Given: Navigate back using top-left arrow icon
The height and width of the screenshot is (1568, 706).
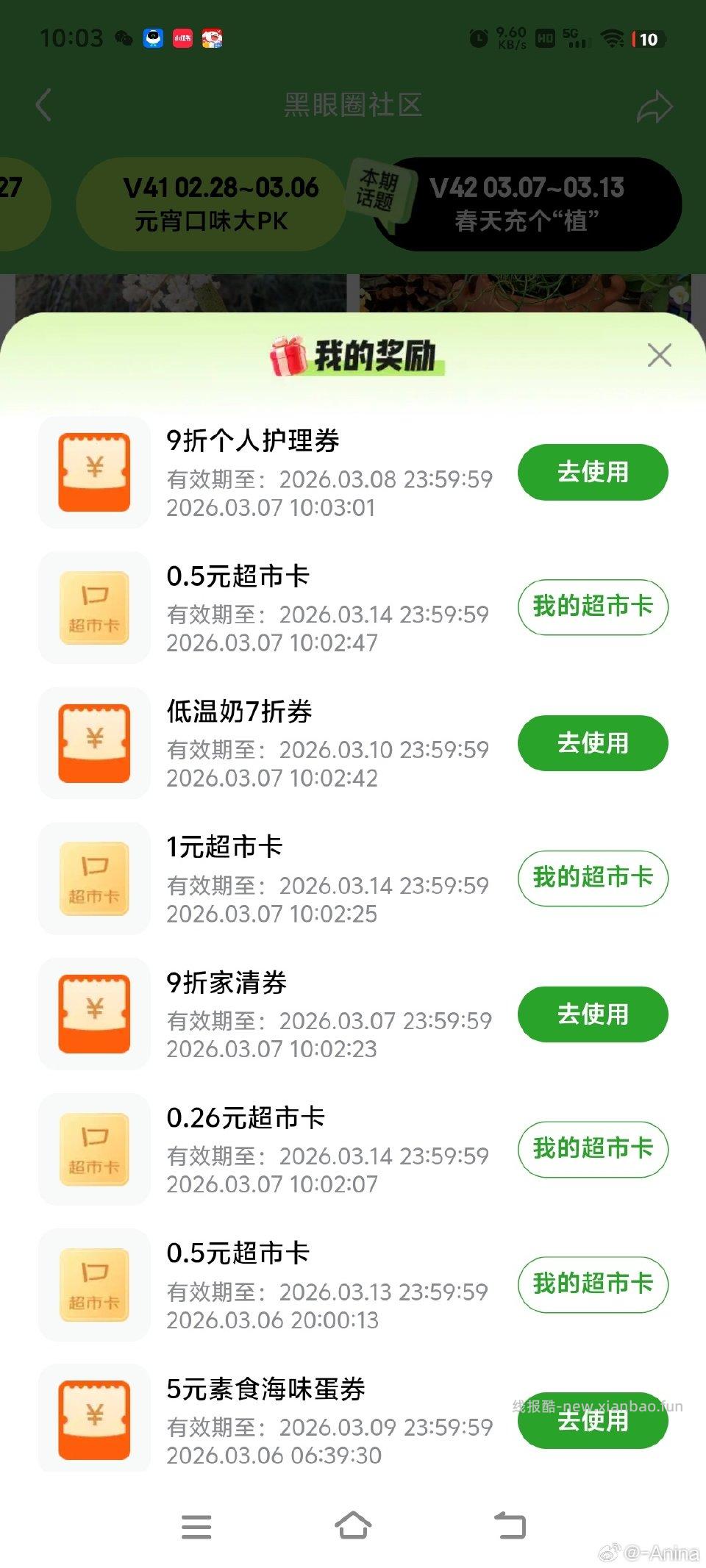Looking at the screenshot, I should pos(43,105).
